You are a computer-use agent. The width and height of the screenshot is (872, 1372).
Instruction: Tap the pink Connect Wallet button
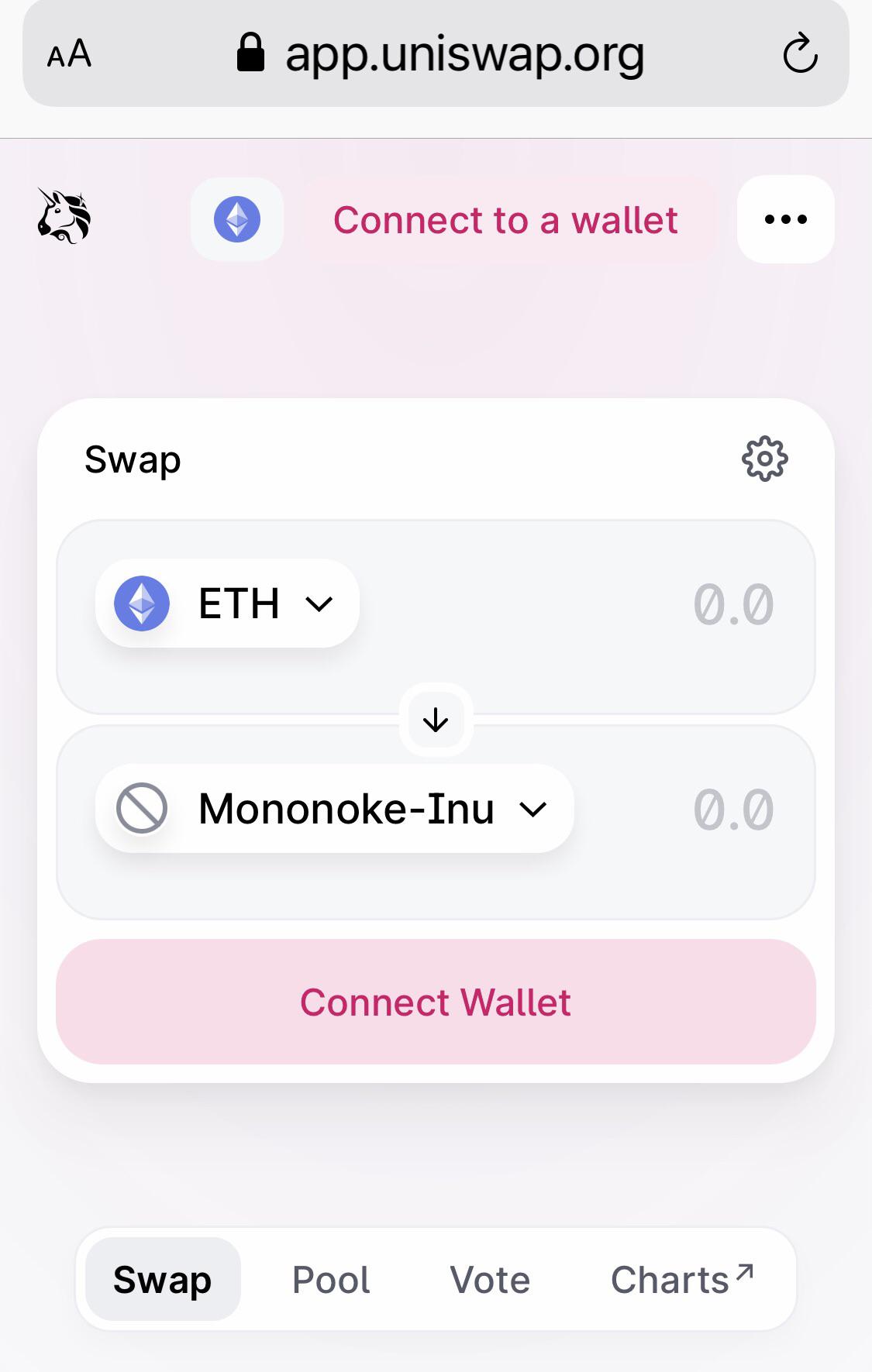point(436,1002)
